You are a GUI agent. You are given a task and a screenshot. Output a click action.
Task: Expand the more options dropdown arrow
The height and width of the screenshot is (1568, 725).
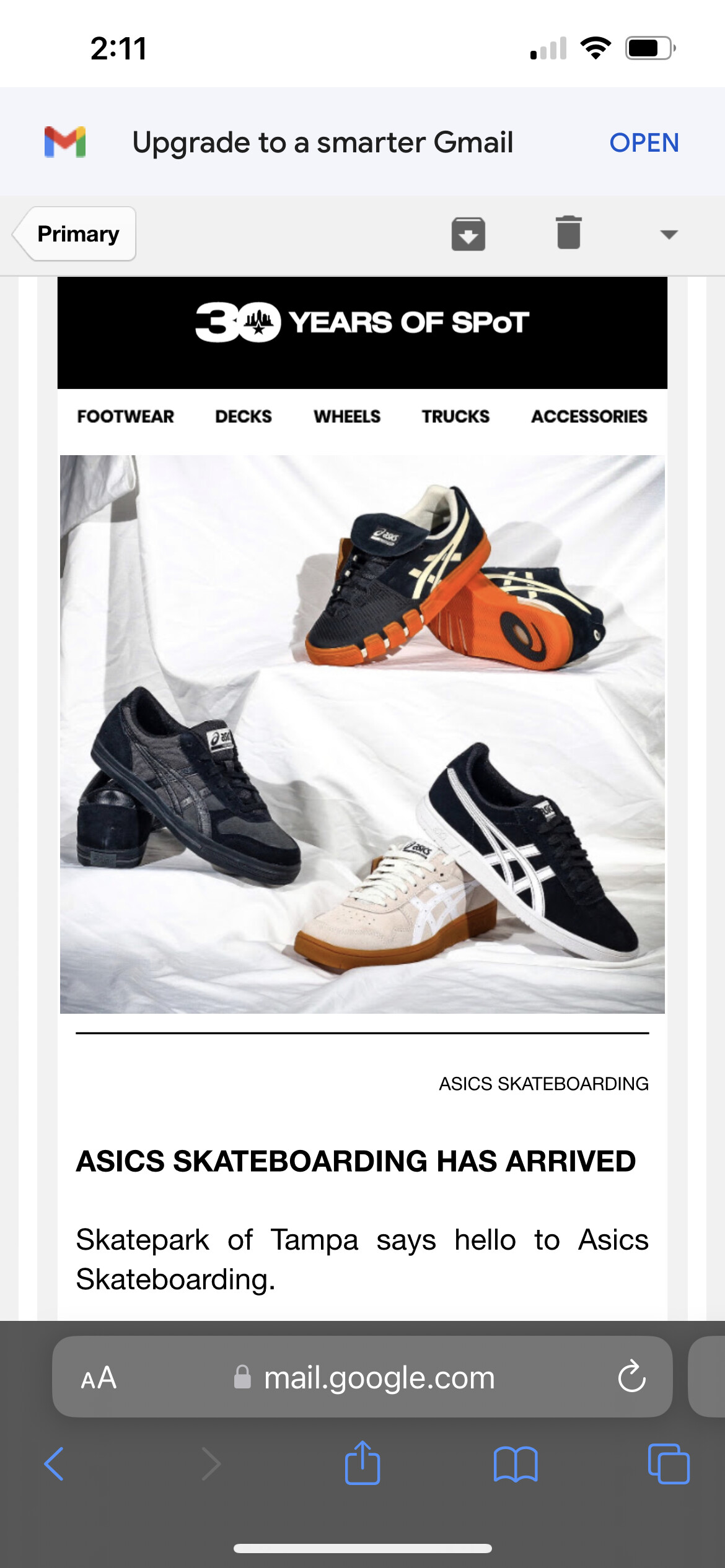pyautogui.click(x=669, y=234)
